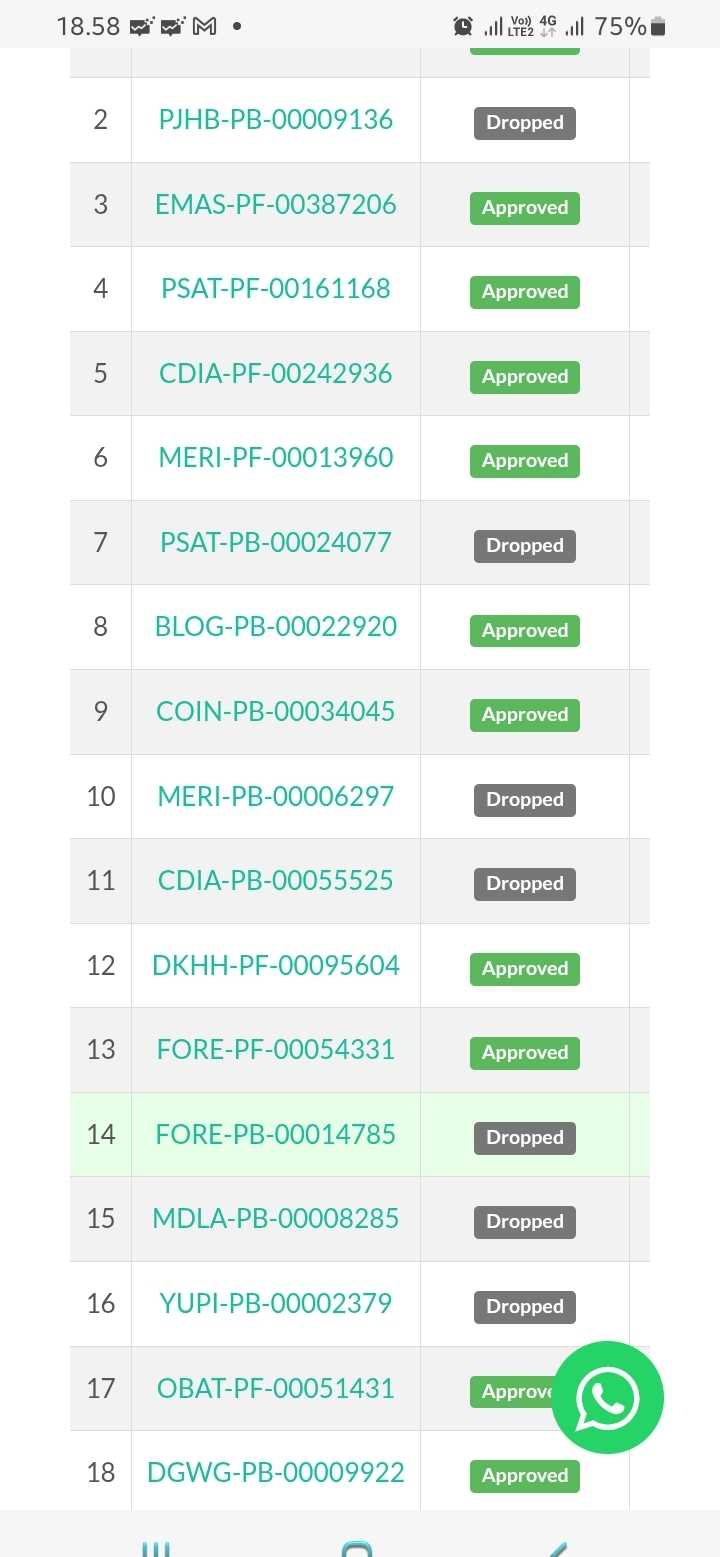Open the link CDIA-PF-00242936
The width and height of the screenshot is (720, 1557).
click(x=275, y=374)
